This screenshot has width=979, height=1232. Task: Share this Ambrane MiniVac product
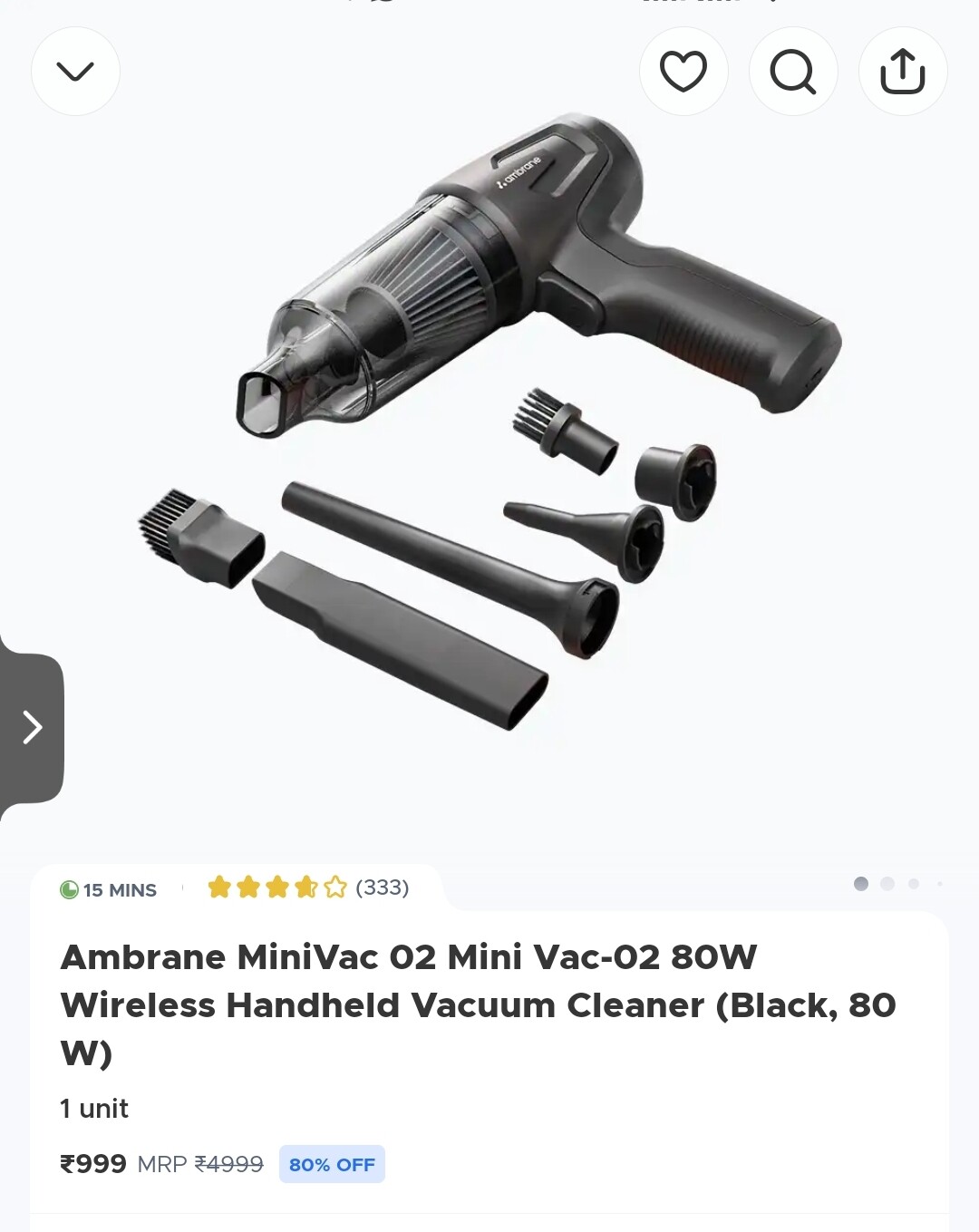coord(902,72)
